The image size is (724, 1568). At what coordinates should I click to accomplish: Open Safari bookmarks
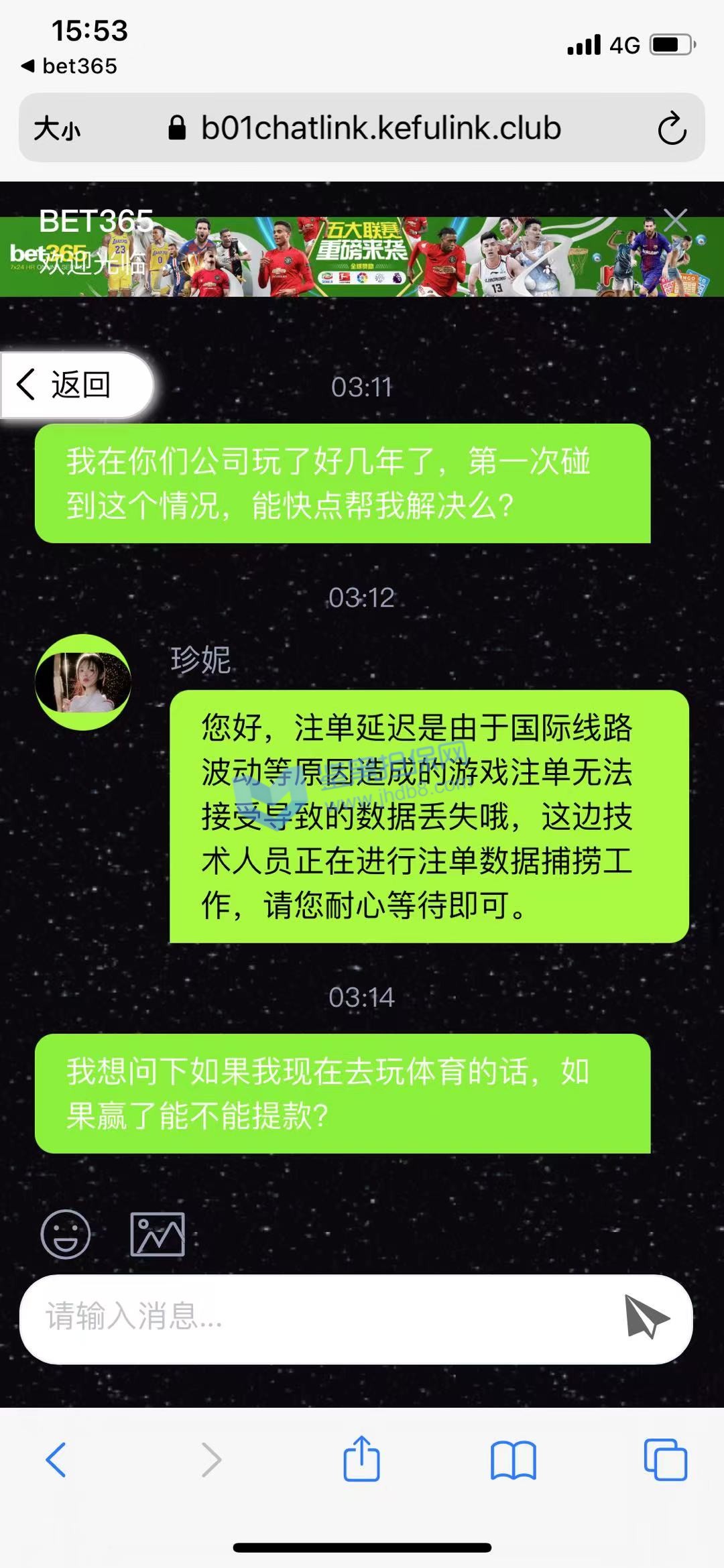(513, 1459)
